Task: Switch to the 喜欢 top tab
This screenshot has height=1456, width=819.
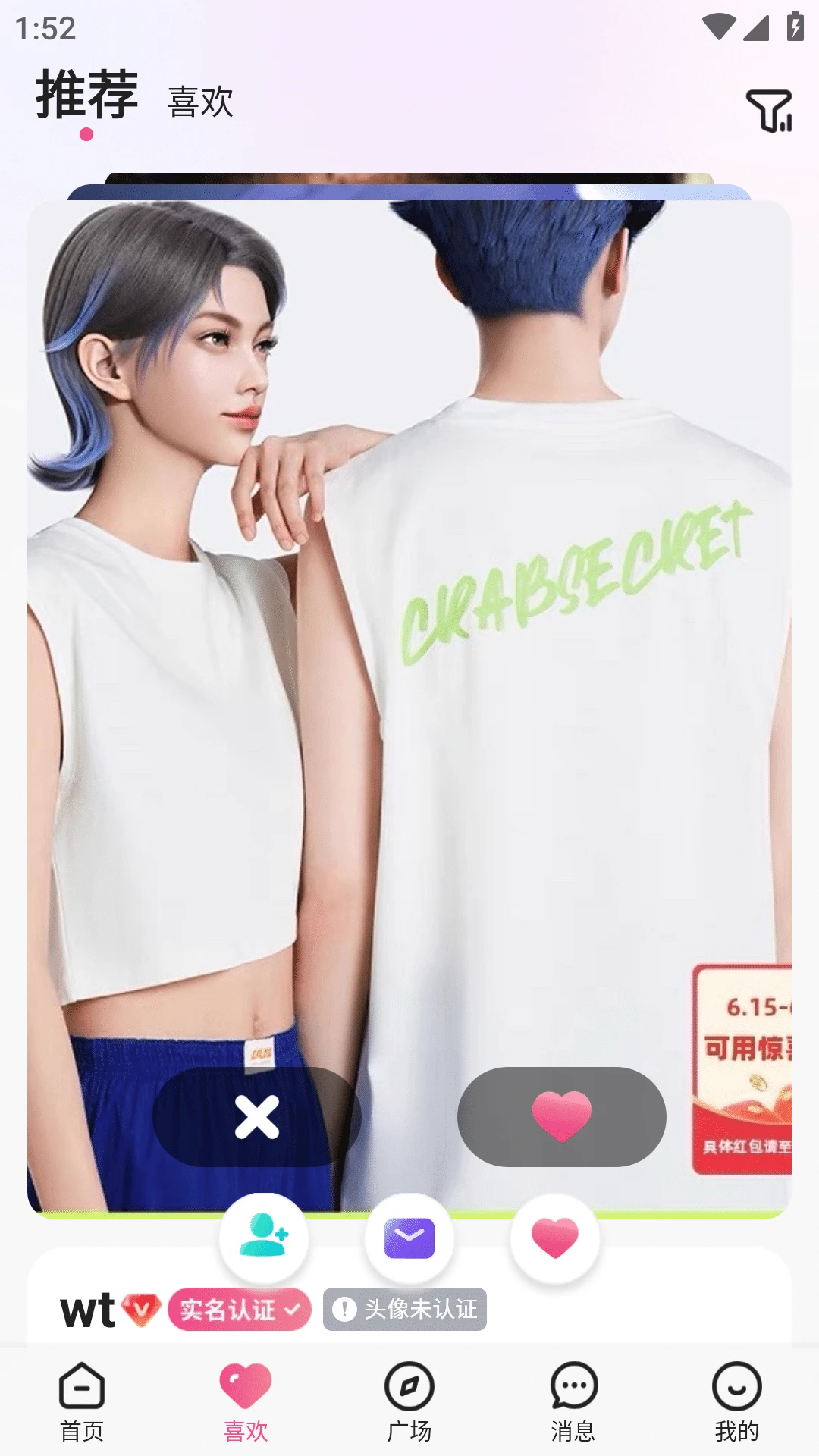Action: coord(200,102)
